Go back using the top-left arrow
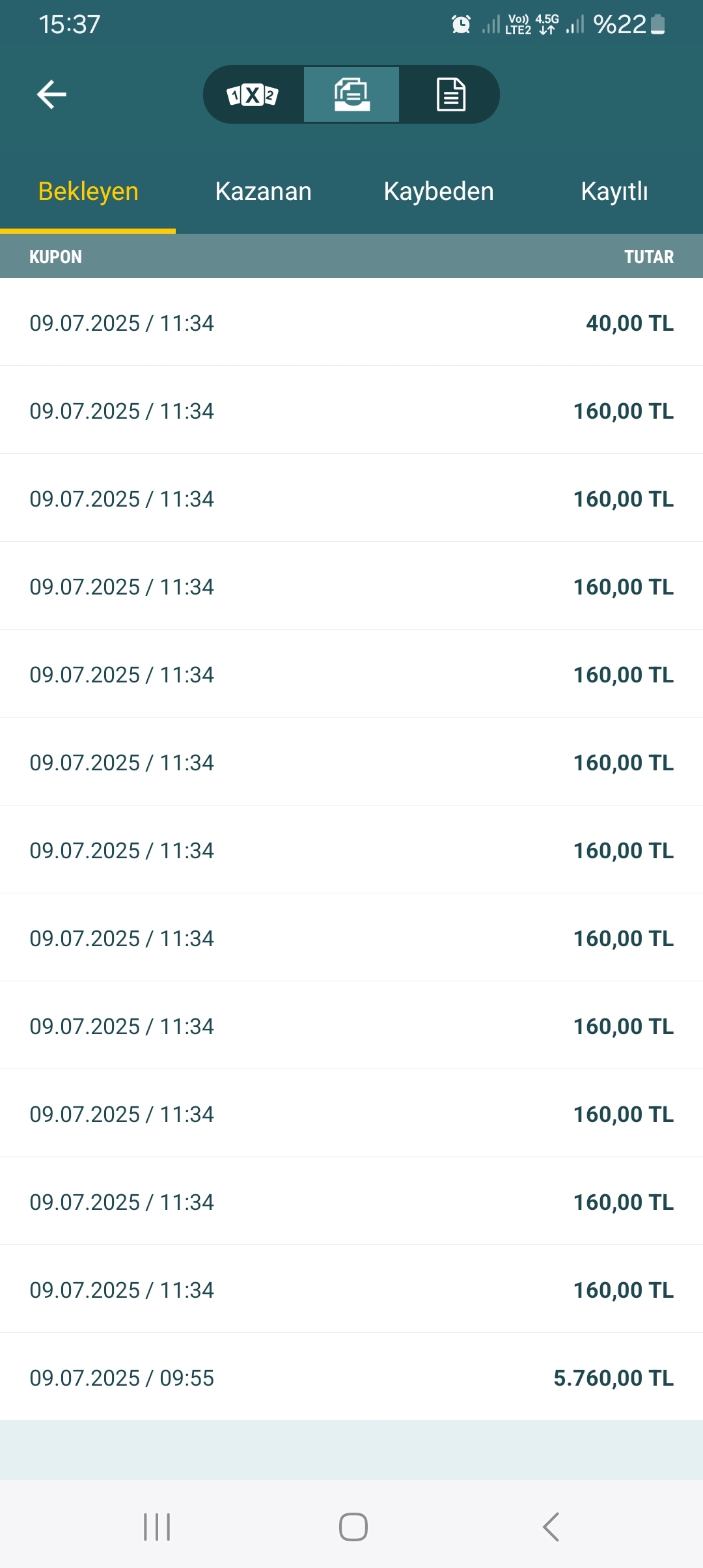The width and height of the screenshot is (703, 1568). click(51, 94)
